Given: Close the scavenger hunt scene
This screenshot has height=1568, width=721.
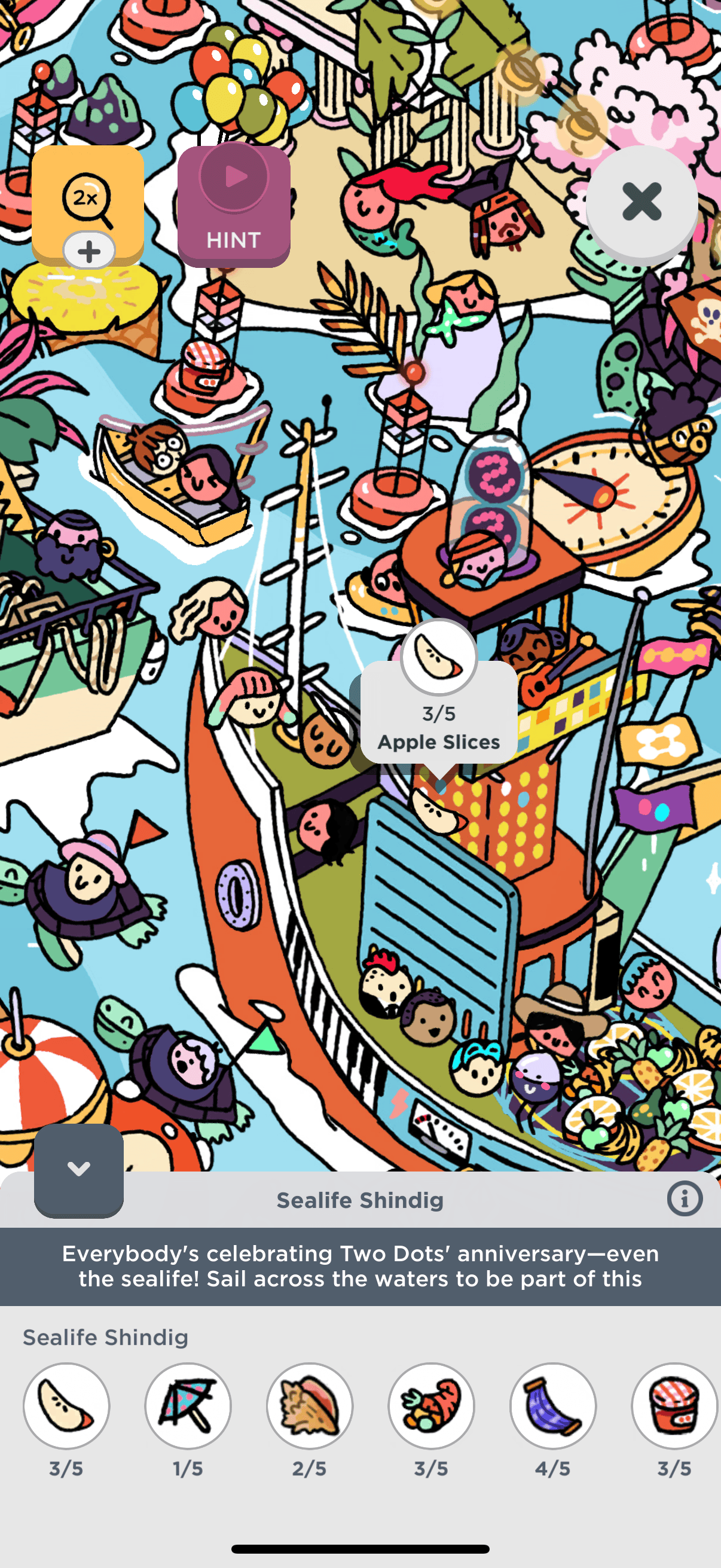Looking at the screenshot, I should tap(641, 202).
